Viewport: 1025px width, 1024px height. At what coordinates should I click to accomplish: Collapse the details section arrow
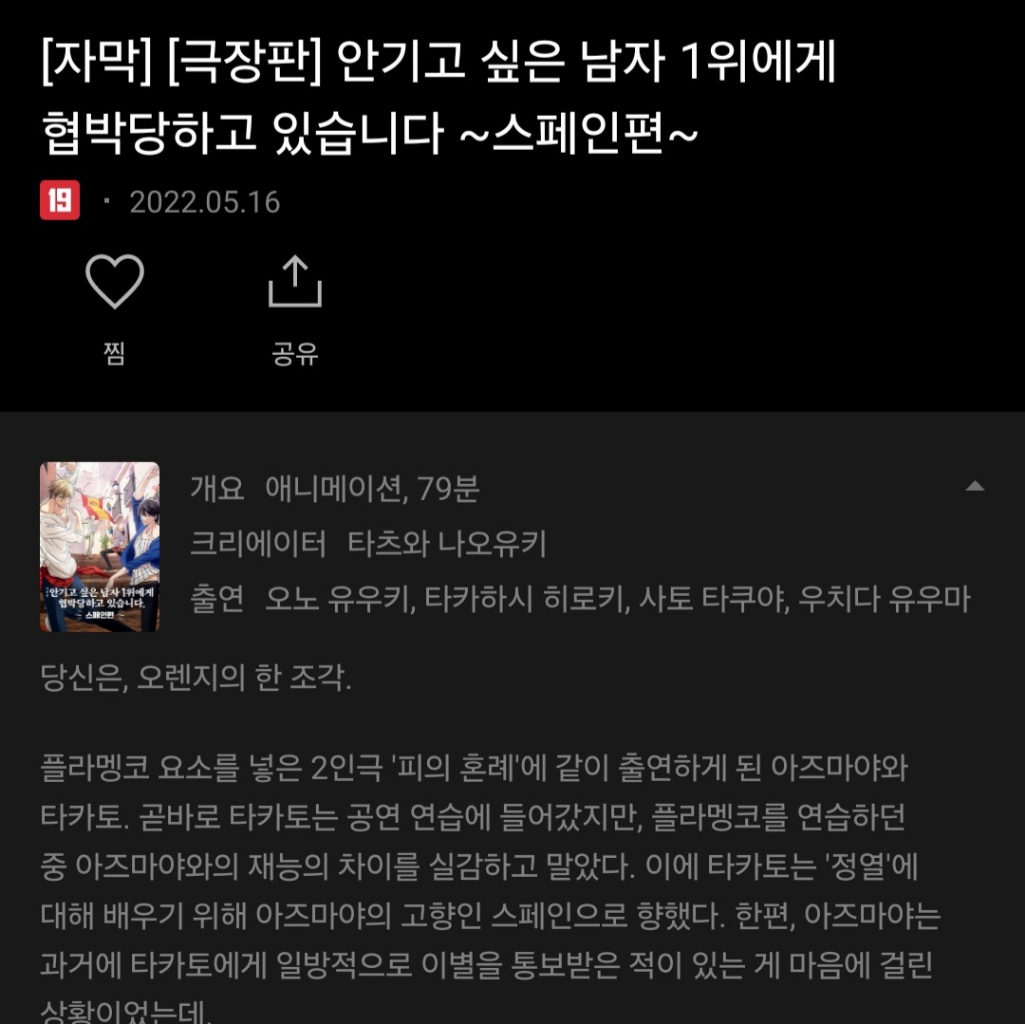pyautogui.click(x=974, y=487)
